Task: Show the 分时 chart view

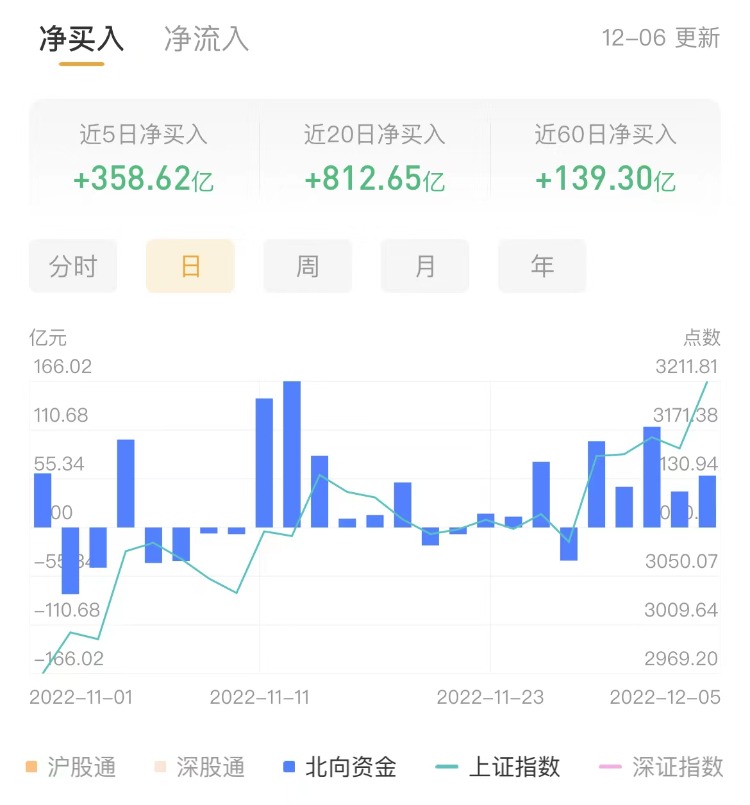Action: pyautogui.click(x=73, y=266)
